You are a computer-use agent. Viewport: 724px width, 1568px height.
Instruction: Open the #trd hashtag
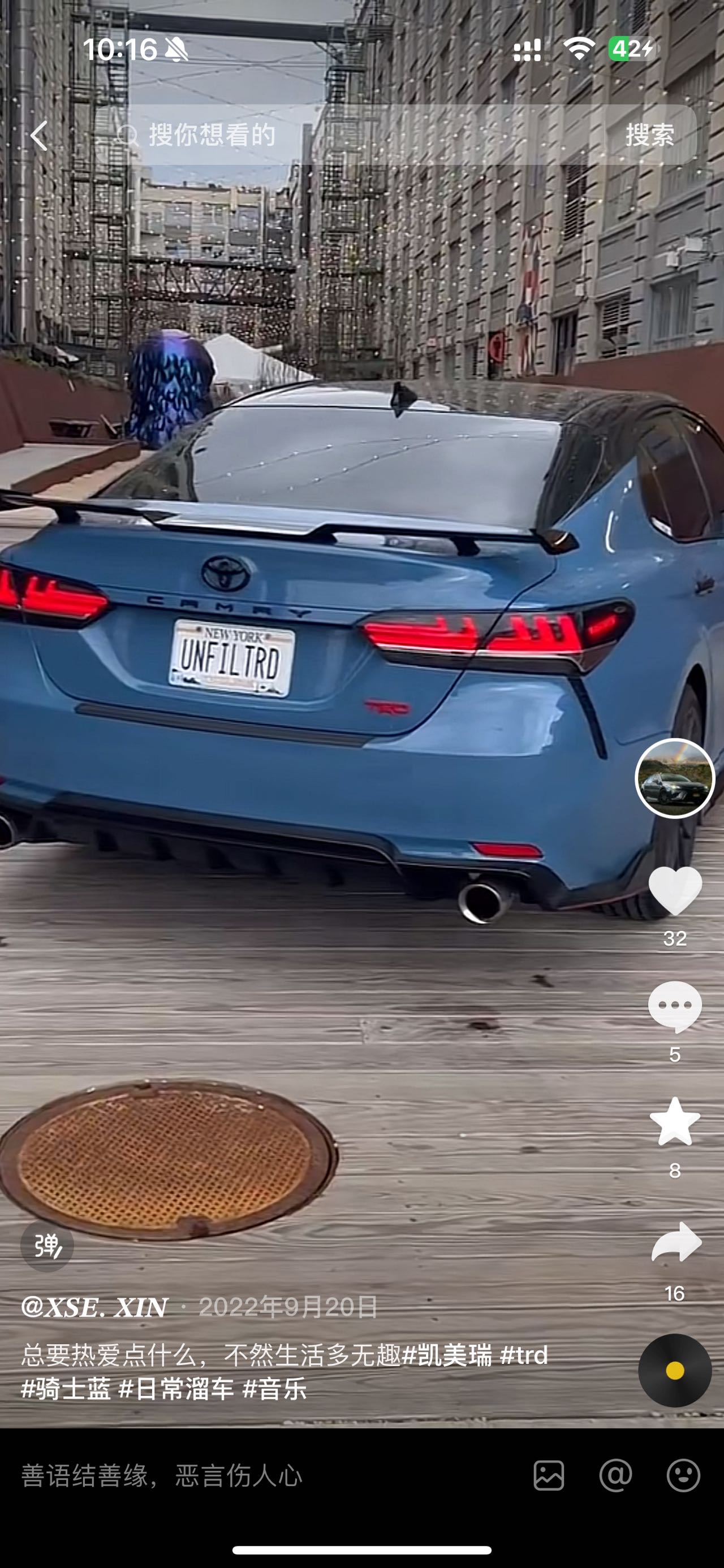pos(524,1355)
